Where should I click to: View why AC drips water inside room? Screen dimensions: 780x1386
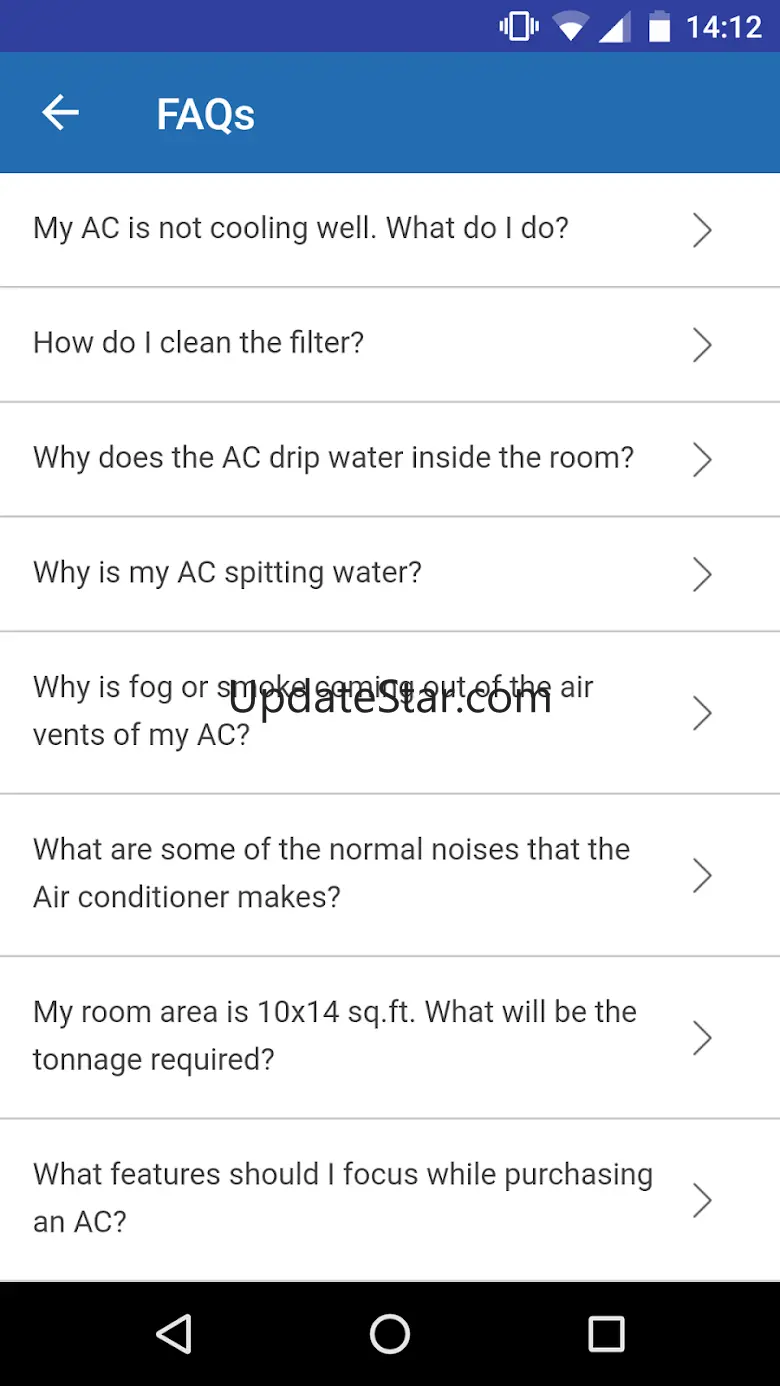(390, 460)
